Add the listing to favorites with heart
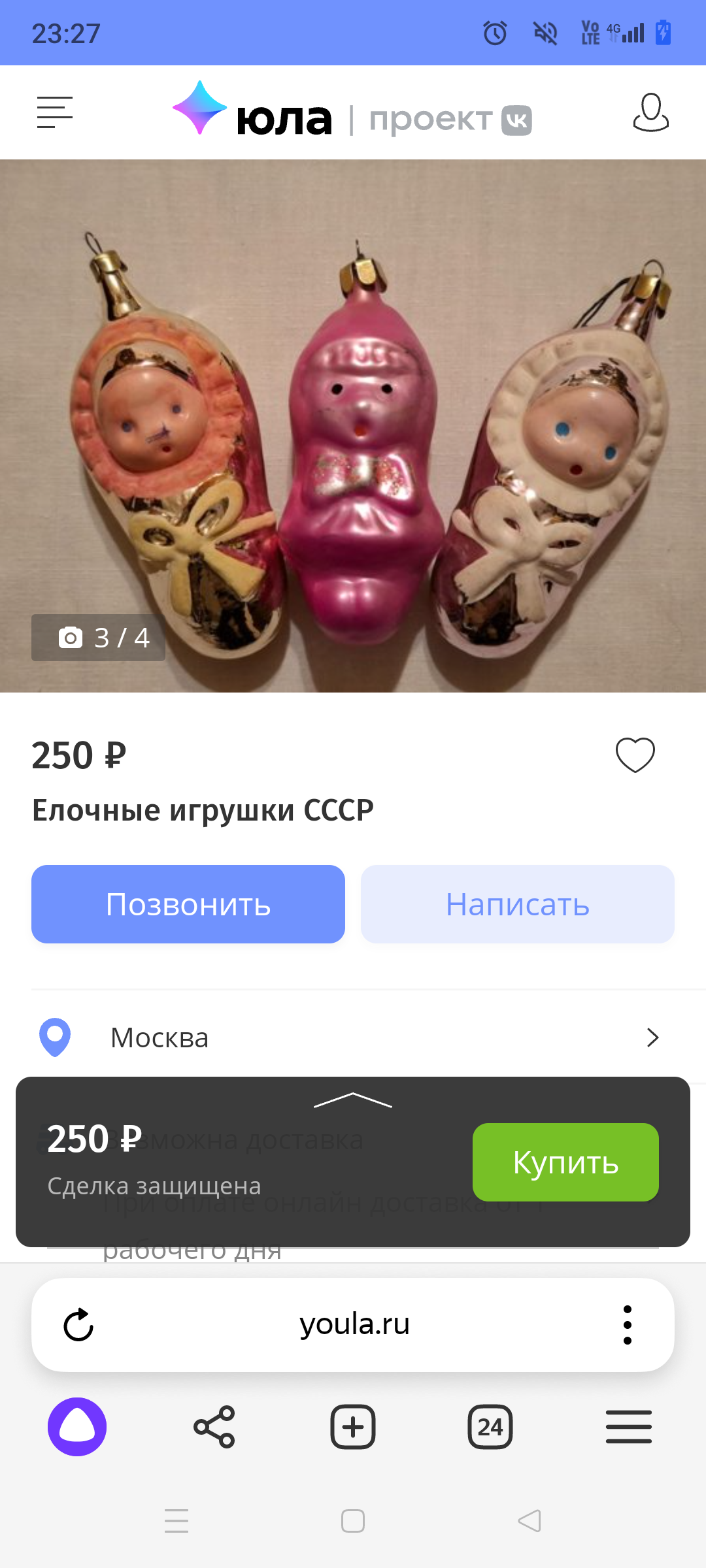The height and width of the screenshot is (1568, 706). coord(635,755)
